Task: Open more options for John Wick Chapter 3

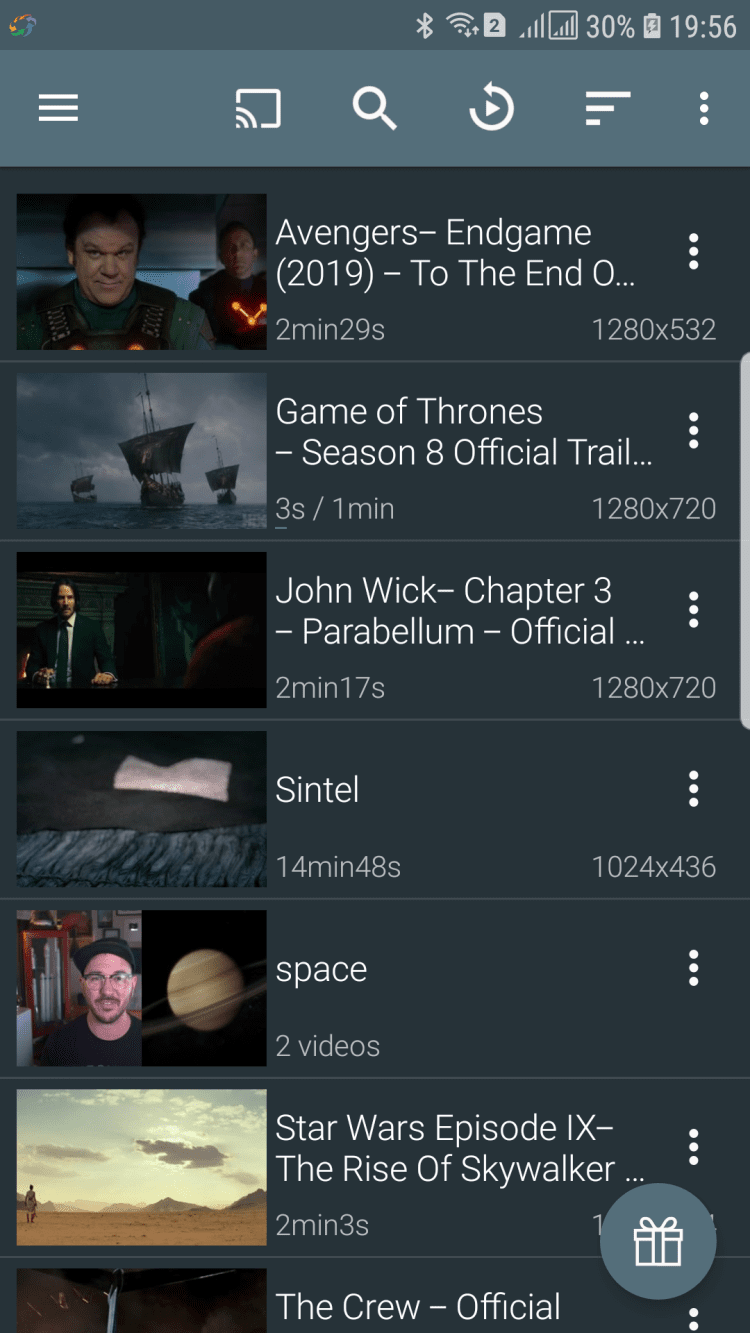Action: click(693, 610)
